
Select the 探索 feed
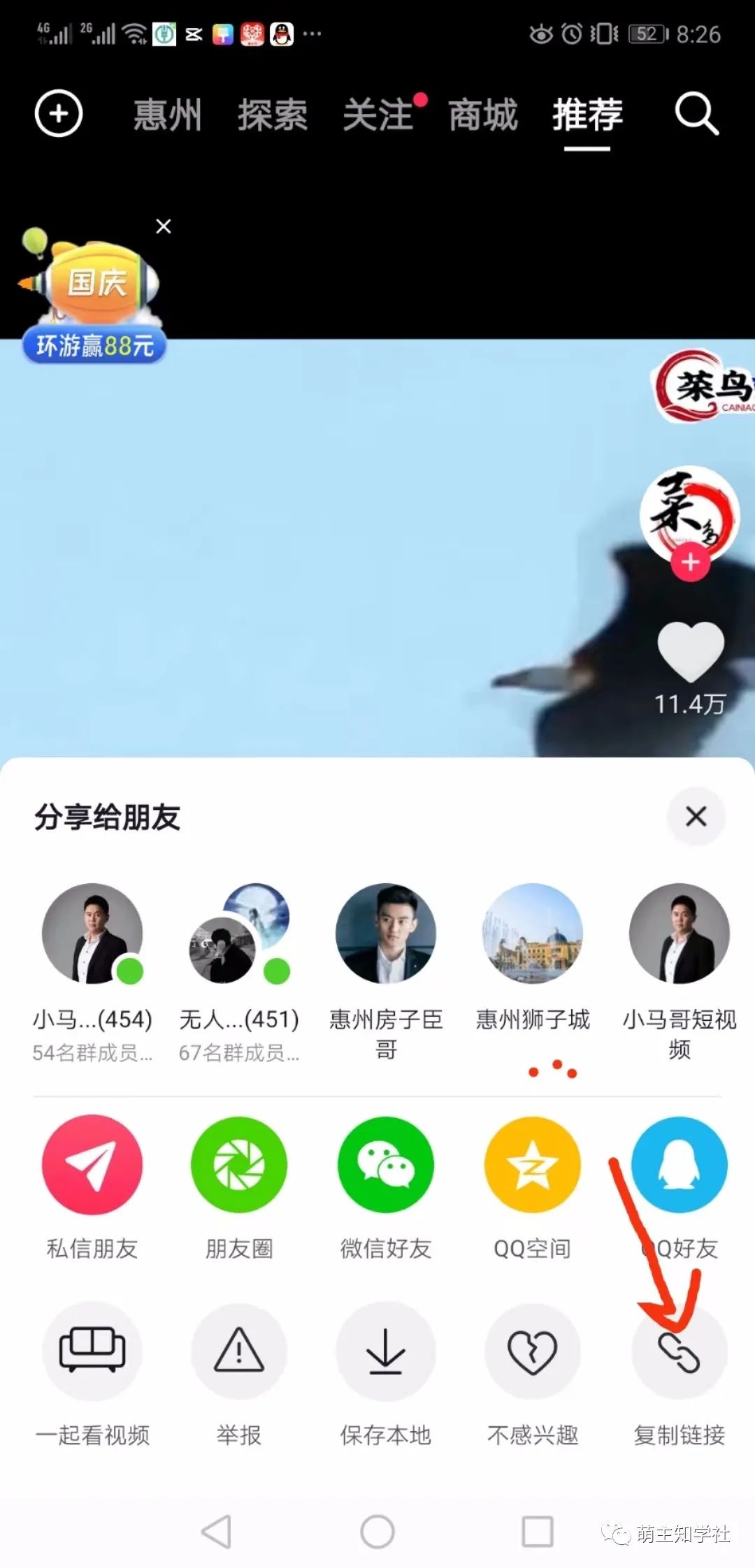[272, 115]
